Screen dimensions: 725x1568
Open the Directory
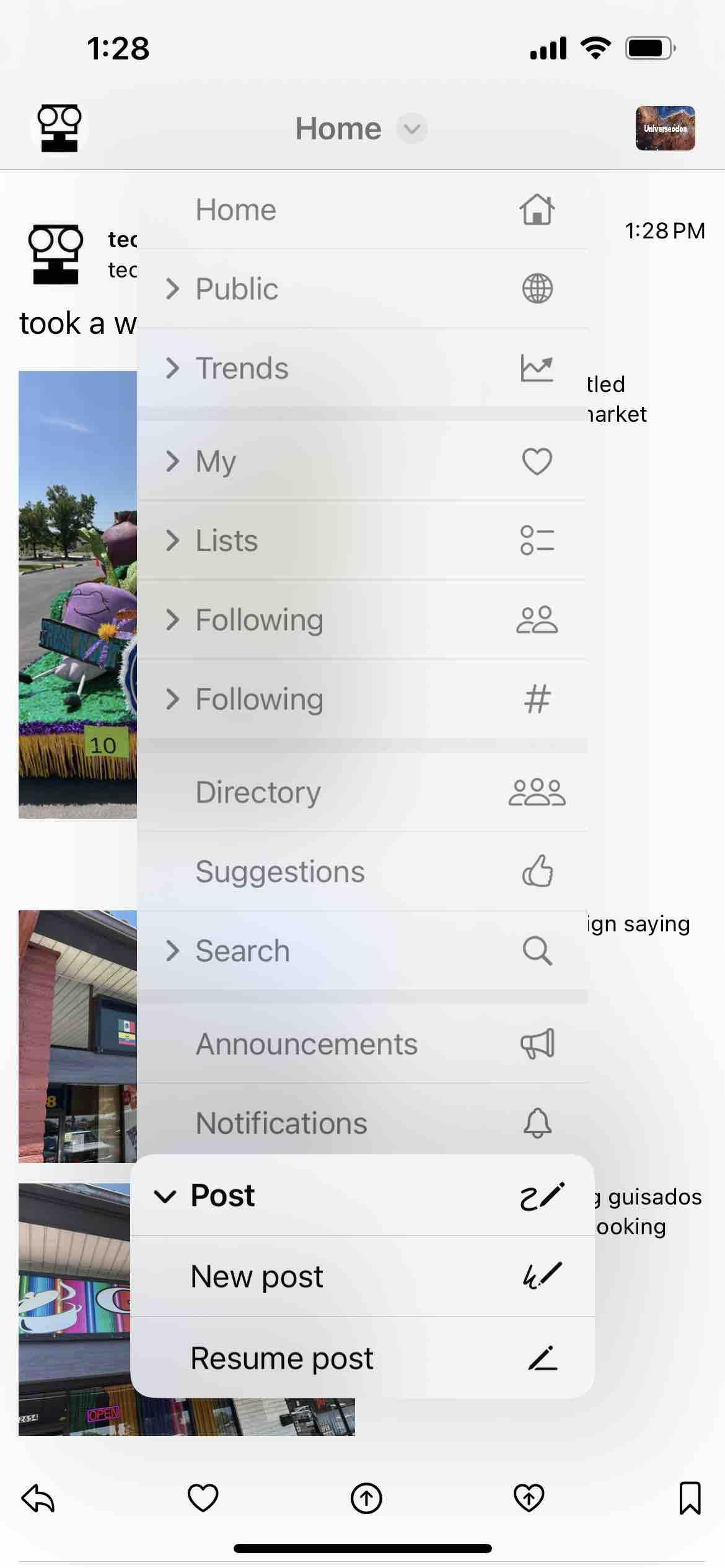pos(362,792)
